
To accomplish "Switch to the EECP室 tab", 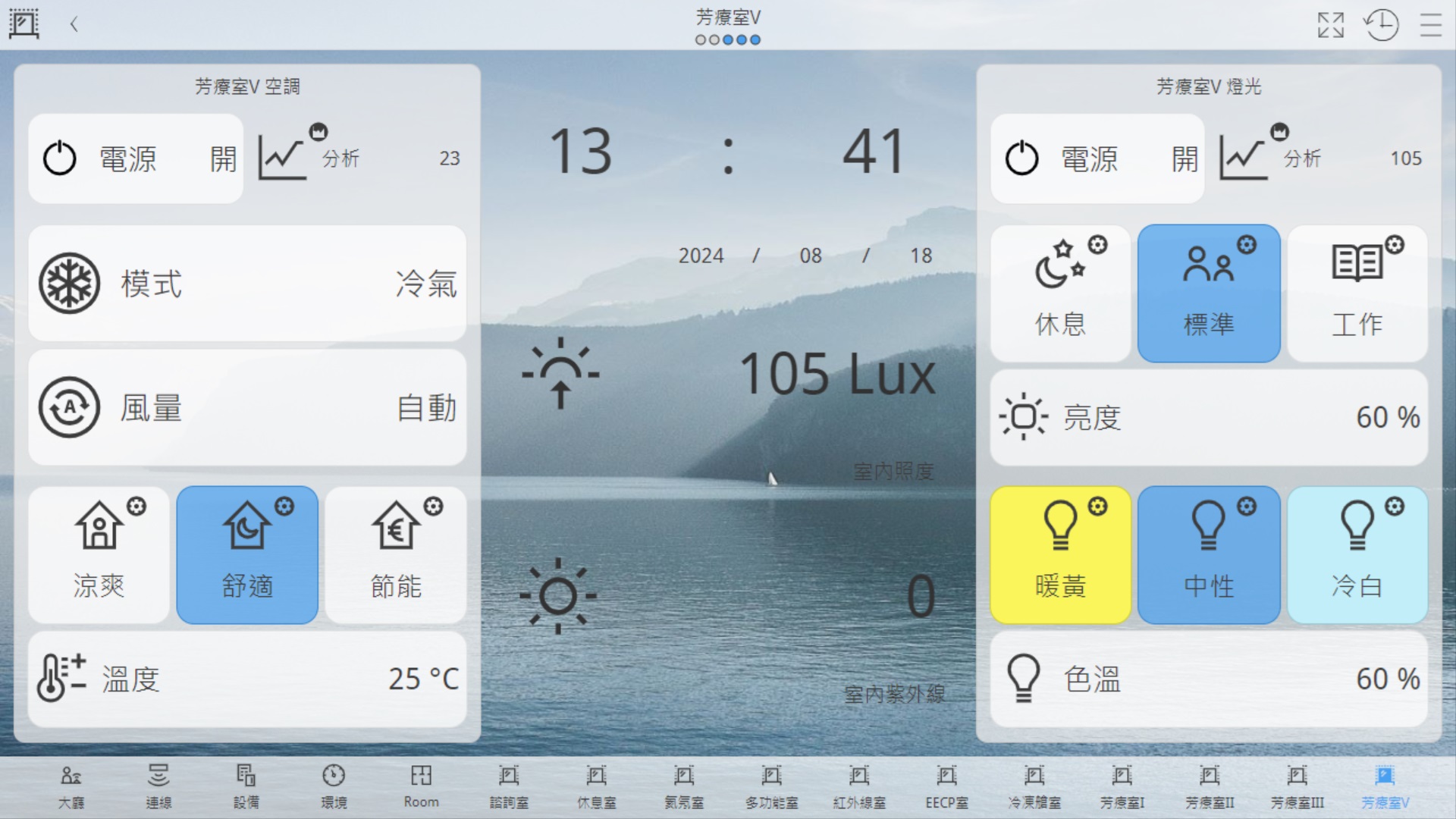I will pos(946,786).
